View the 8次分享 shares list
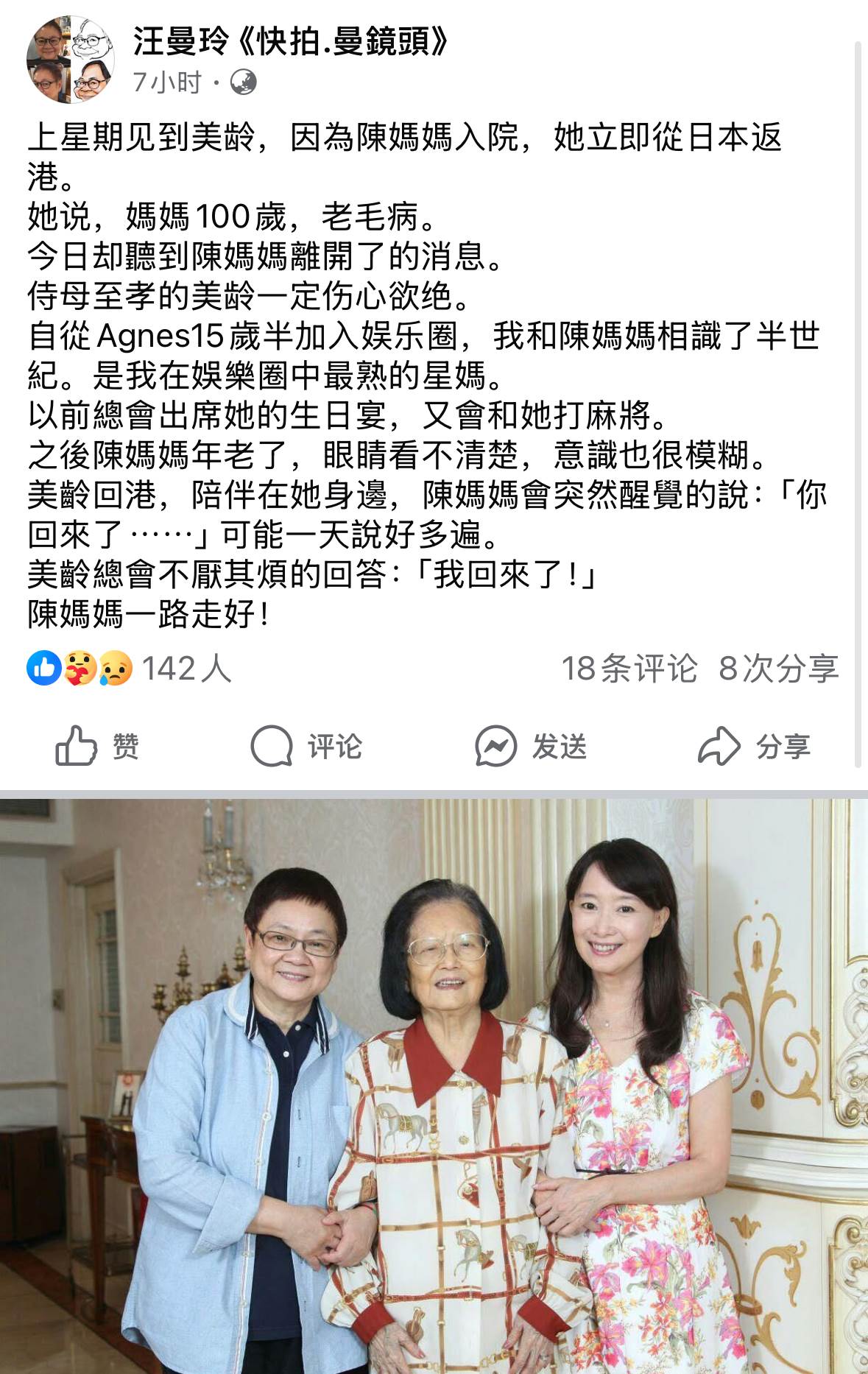Screen dimensions: 868x1374 pos(778,669)
